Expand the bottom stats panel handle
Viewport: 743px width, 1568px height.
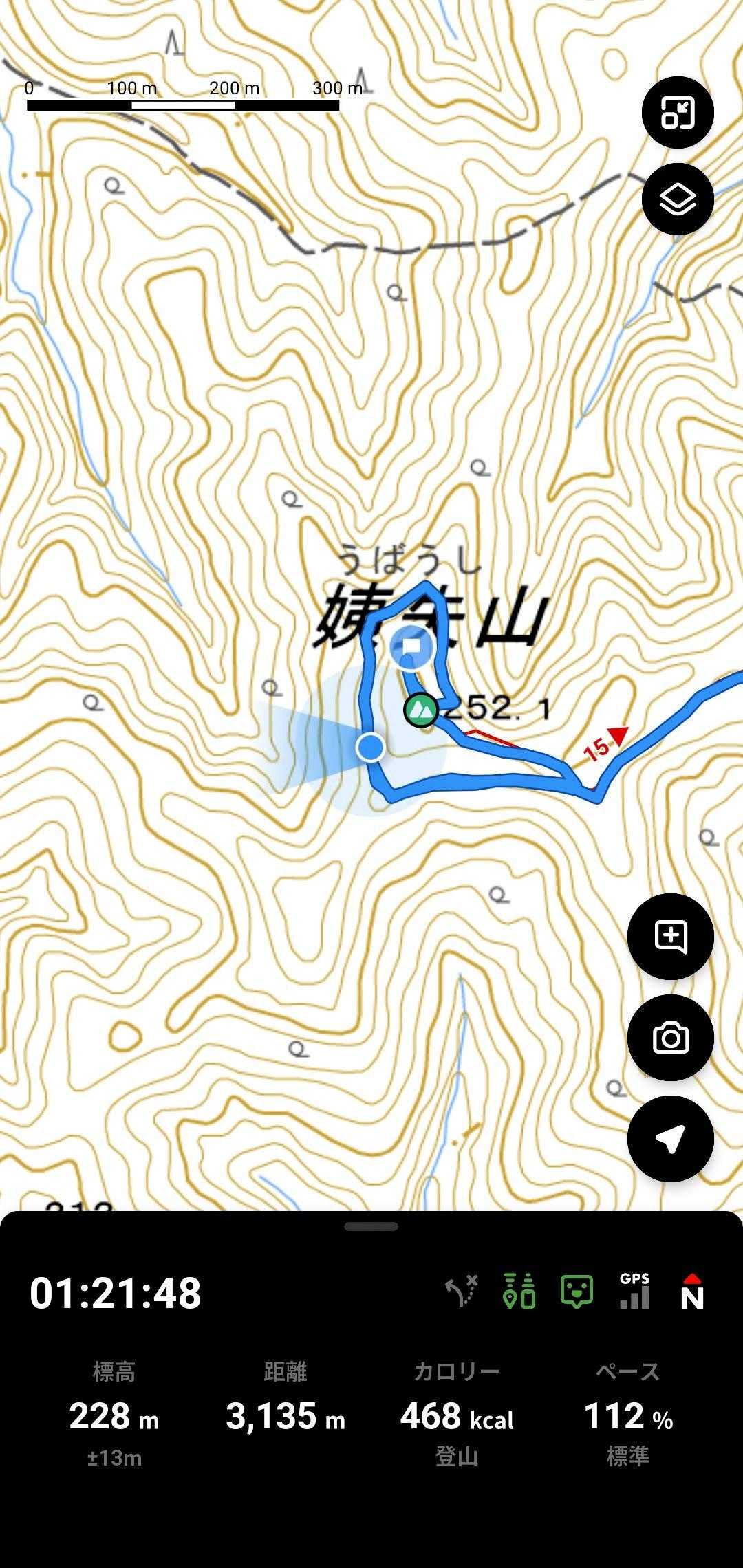[371, 1226]
